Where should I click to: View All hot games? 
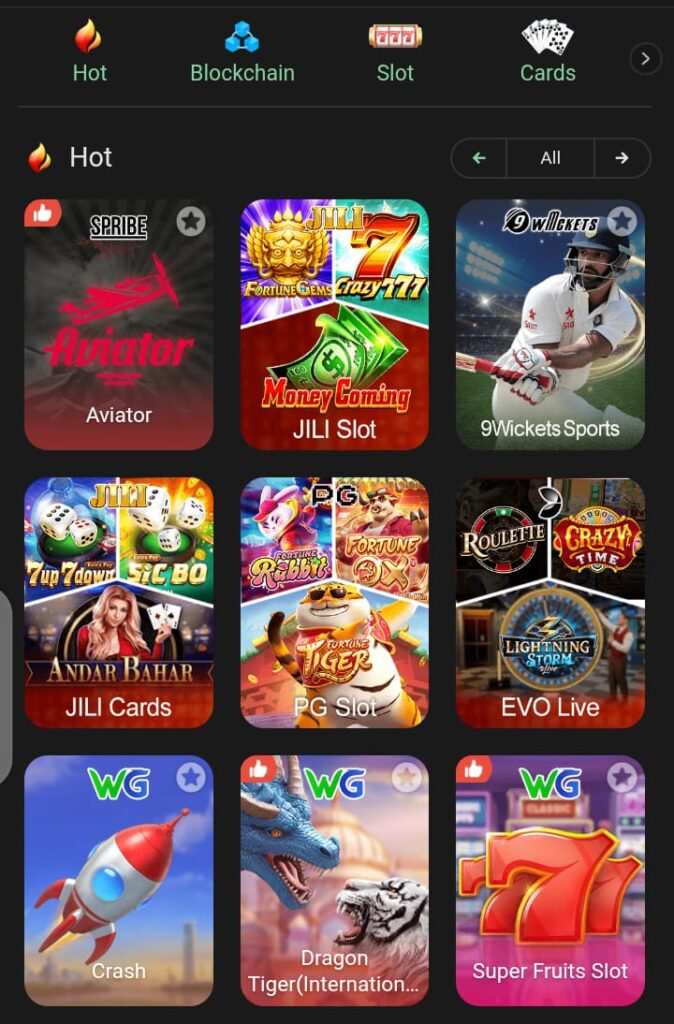pos(550,158)
